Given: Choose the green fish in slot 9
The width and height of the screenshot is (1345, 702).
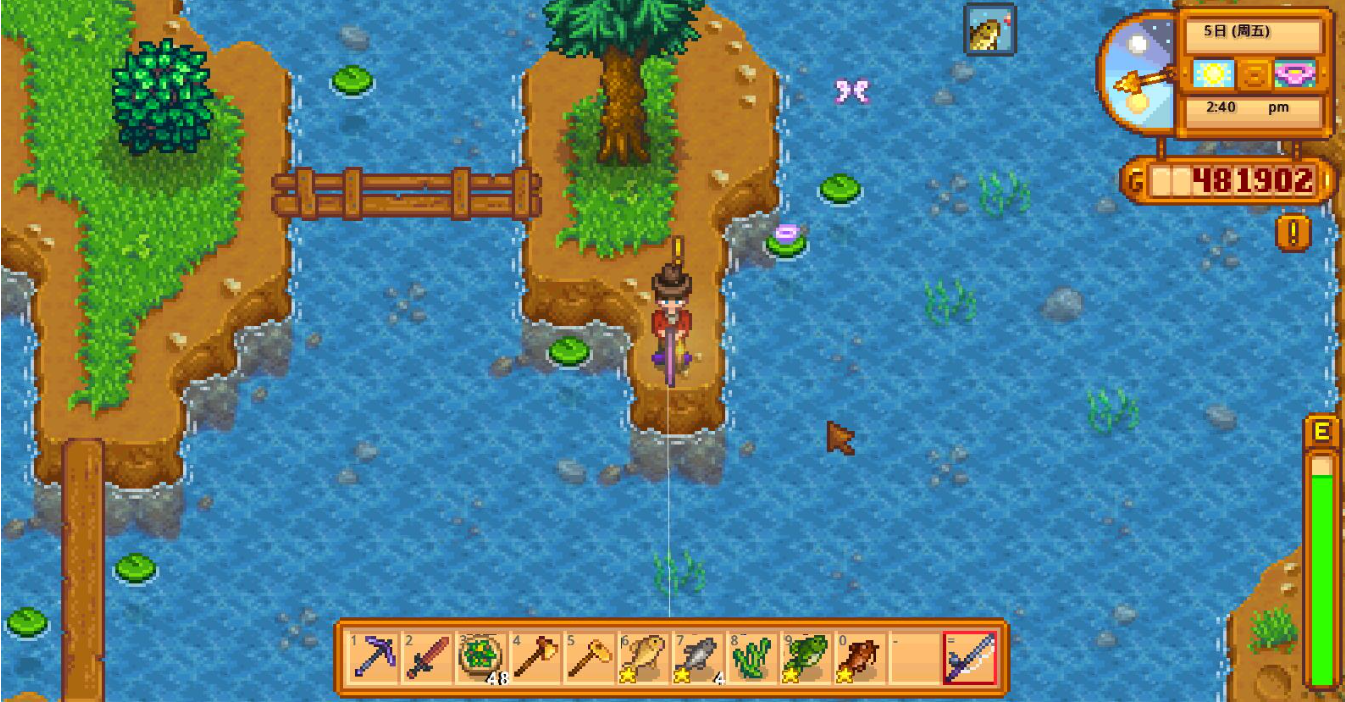Looking at the screenshot, I should click(804, 657).
